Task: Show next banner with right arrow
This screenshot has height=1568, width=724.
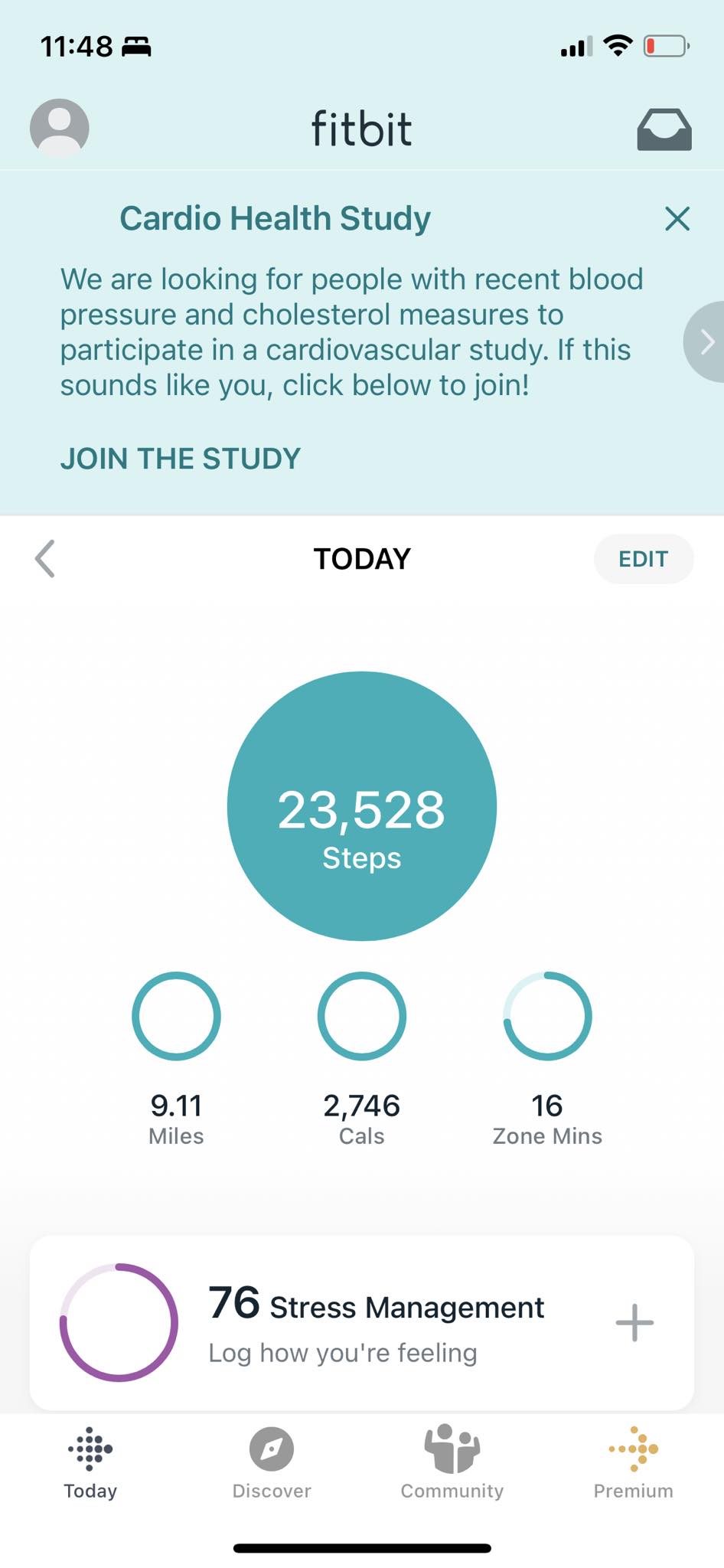Action: [705, 341]
